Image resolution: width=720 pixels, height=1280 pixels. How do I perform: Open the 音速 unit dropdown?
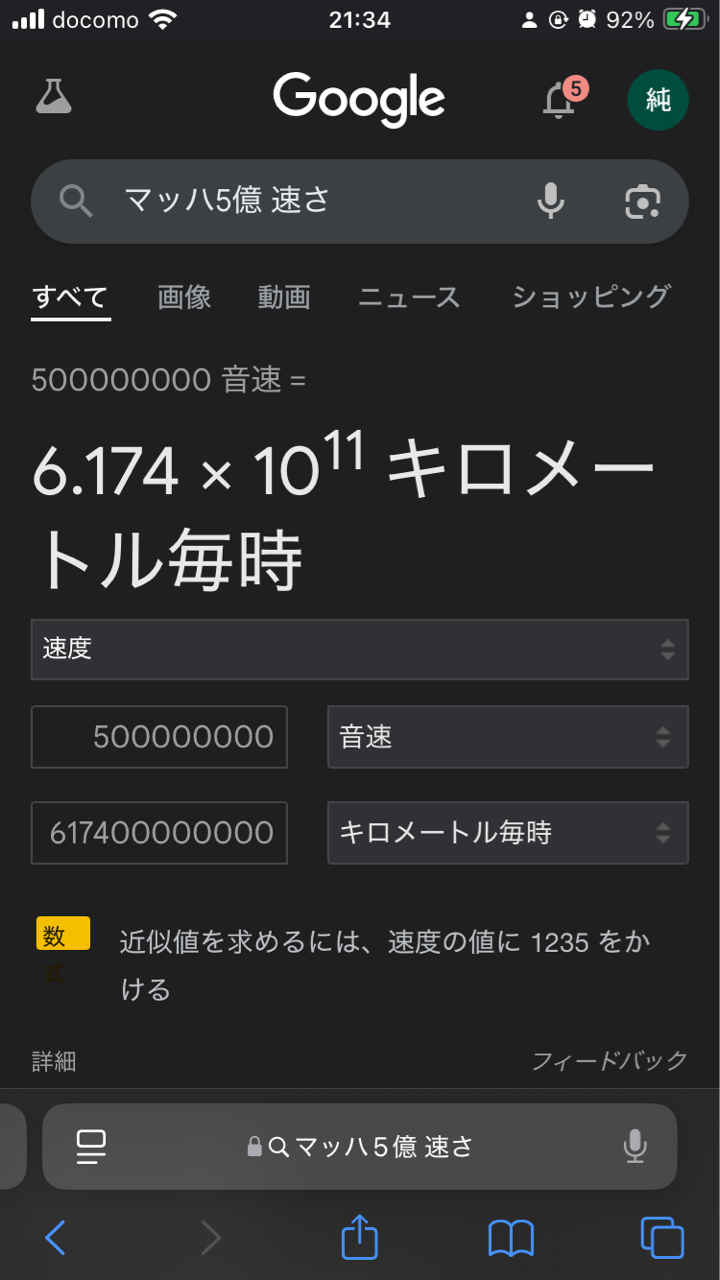[x=507, y=737]
